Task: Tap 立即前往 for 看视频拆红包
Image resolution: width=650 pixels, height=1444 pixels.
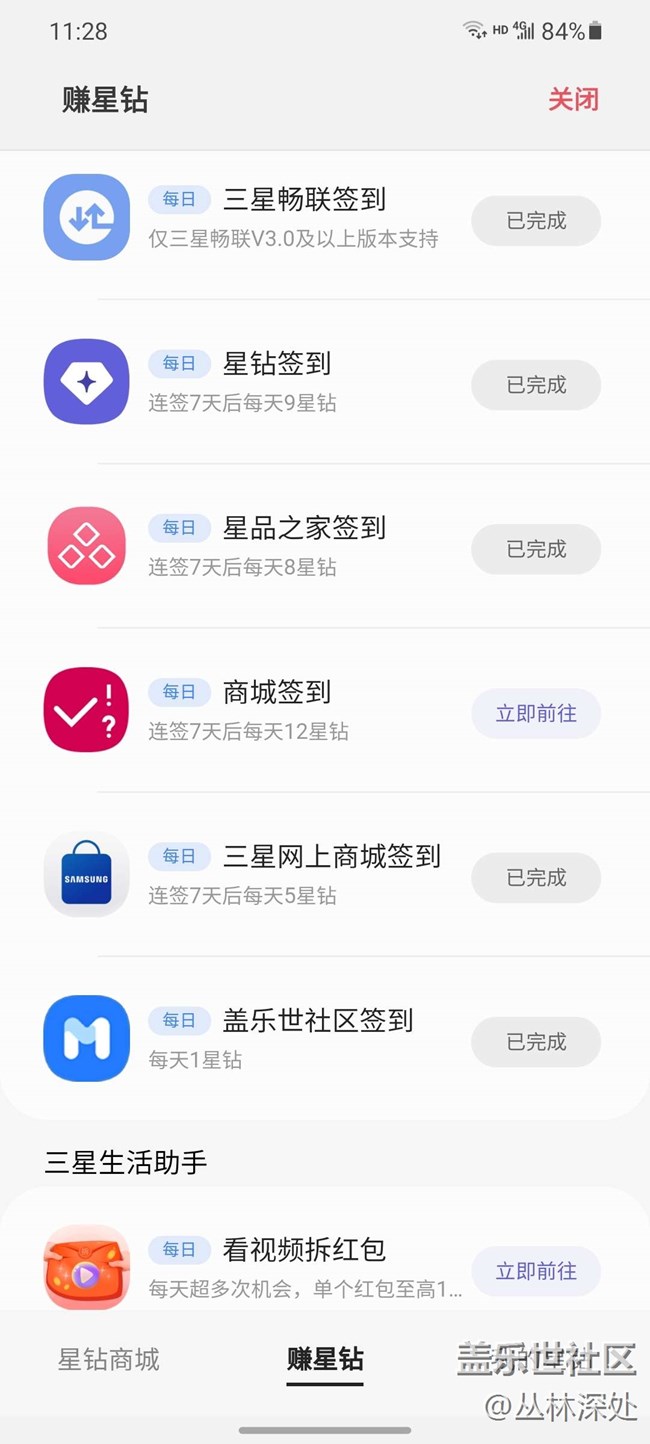Action: click(536, 1271)
